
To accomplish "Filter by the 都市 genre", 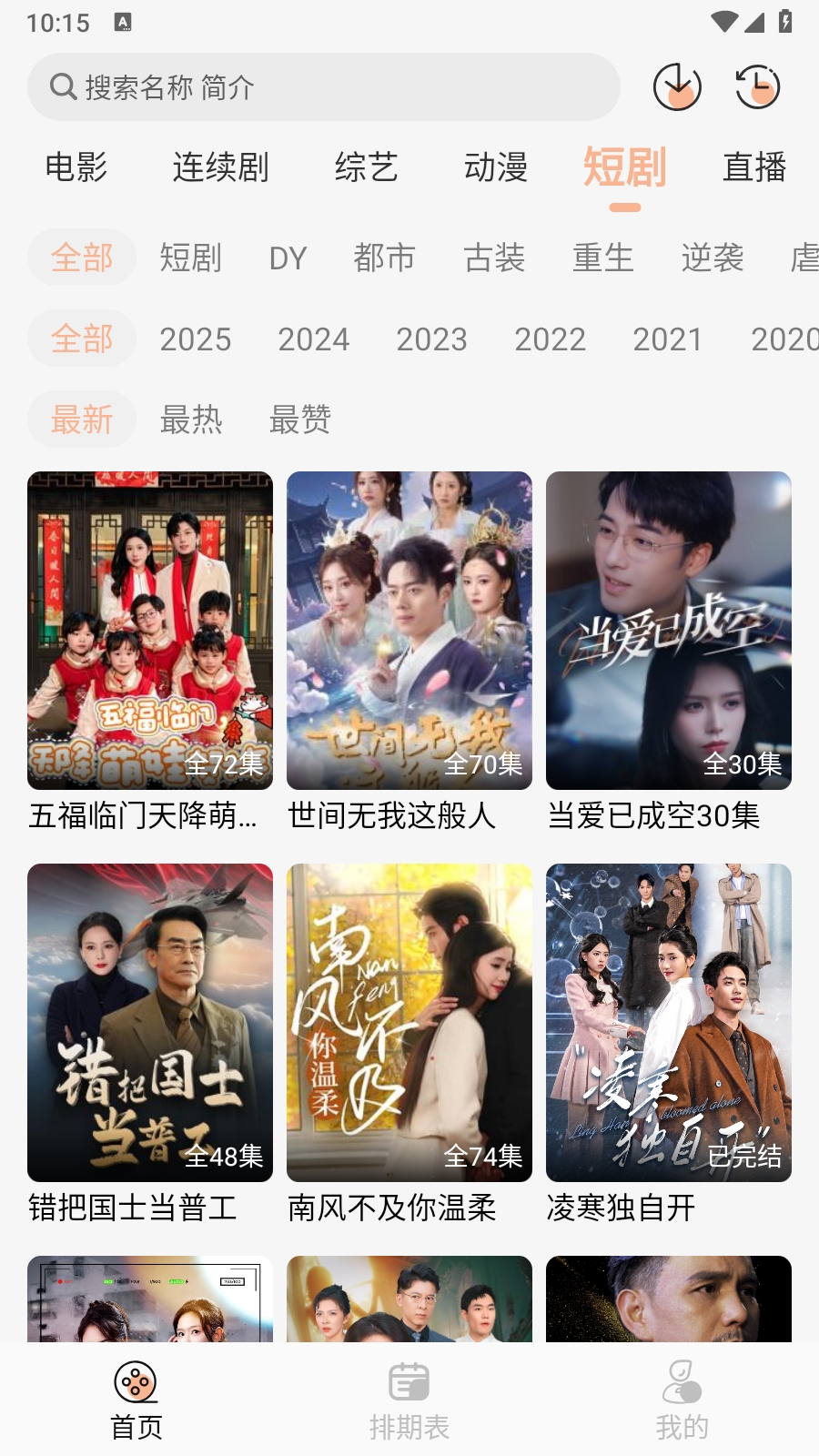I will [x=384, y=258].
